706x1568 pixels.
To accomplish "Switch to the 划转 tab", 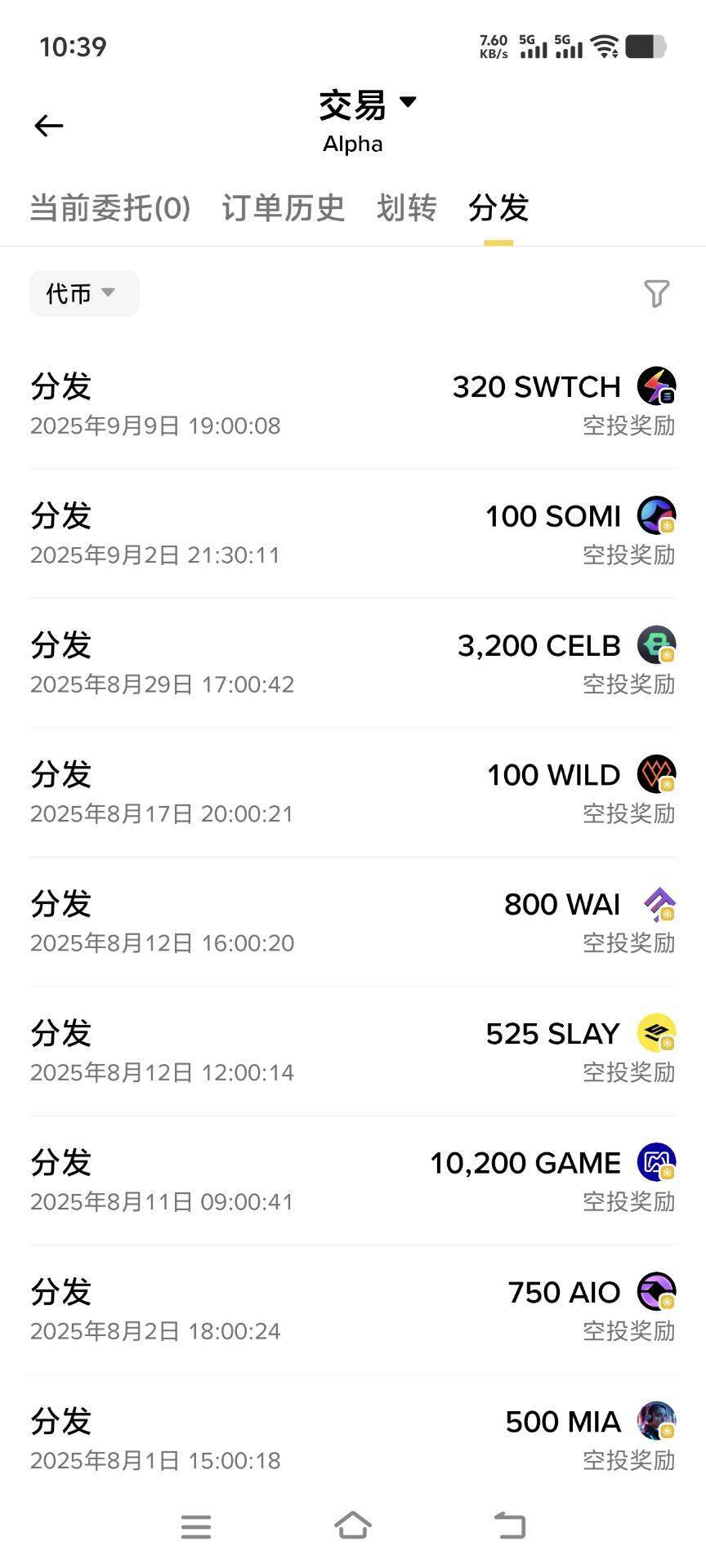I will point(406,209).
